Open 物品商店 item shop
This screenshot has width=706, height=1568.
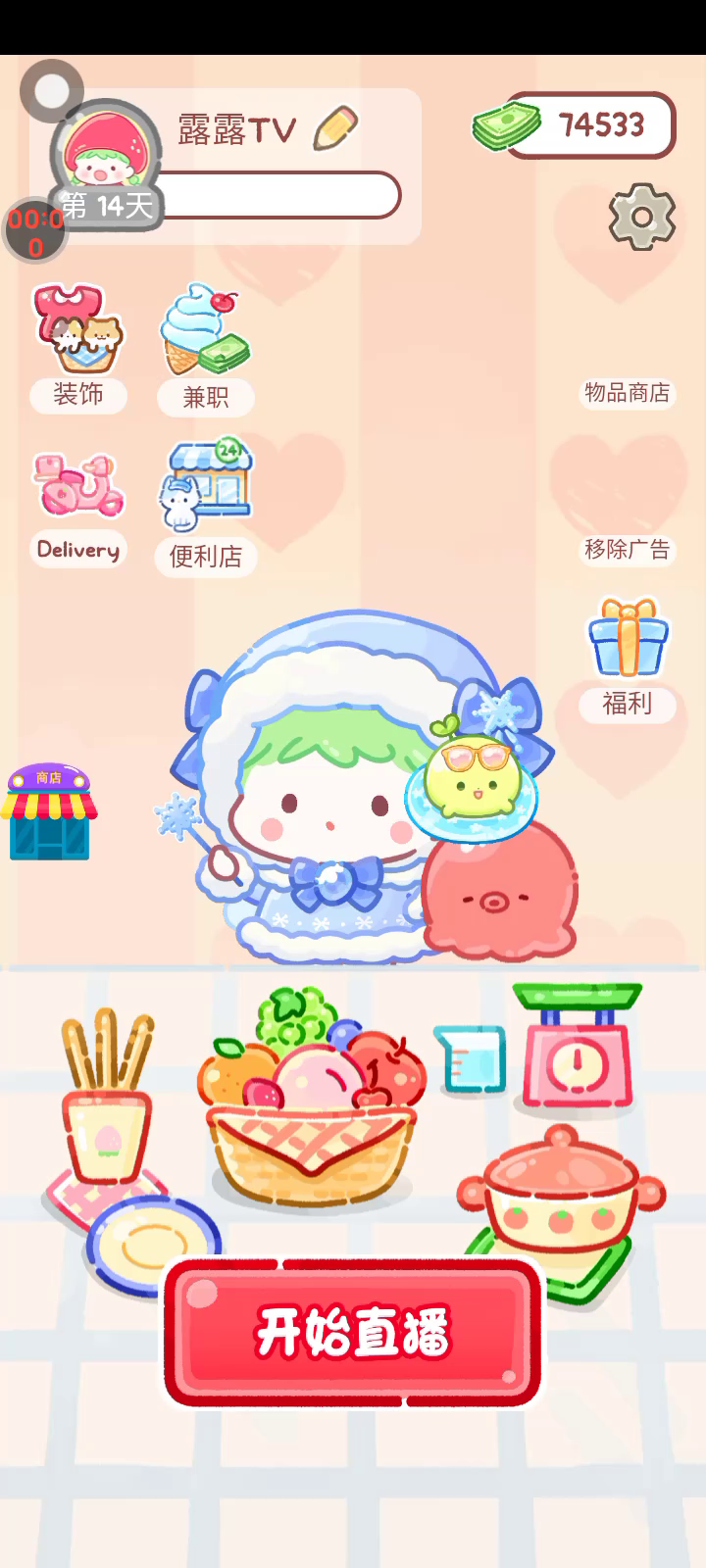[627, 393]
